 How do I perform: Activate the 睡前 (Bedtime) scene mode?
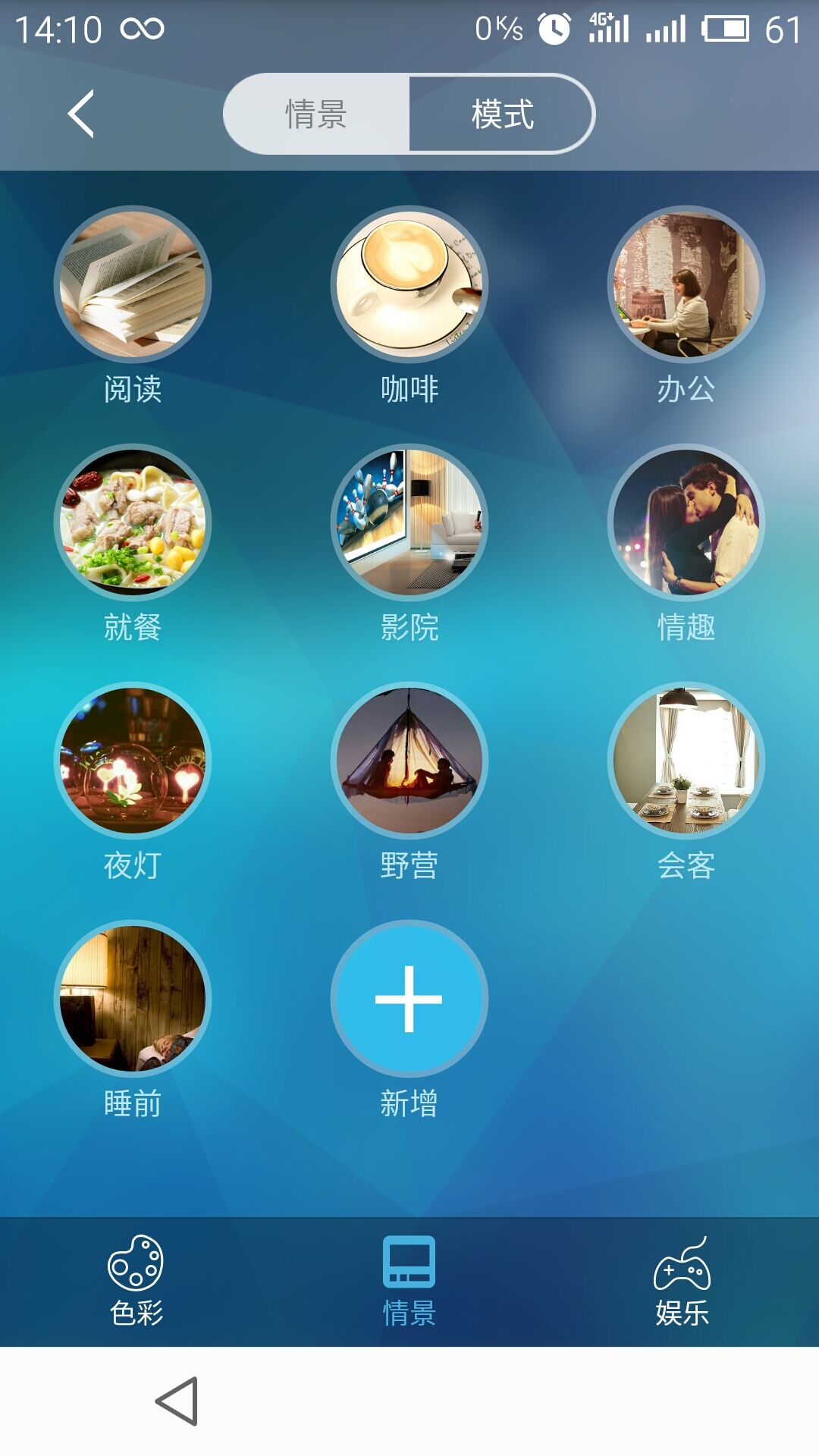[133, 1001]
